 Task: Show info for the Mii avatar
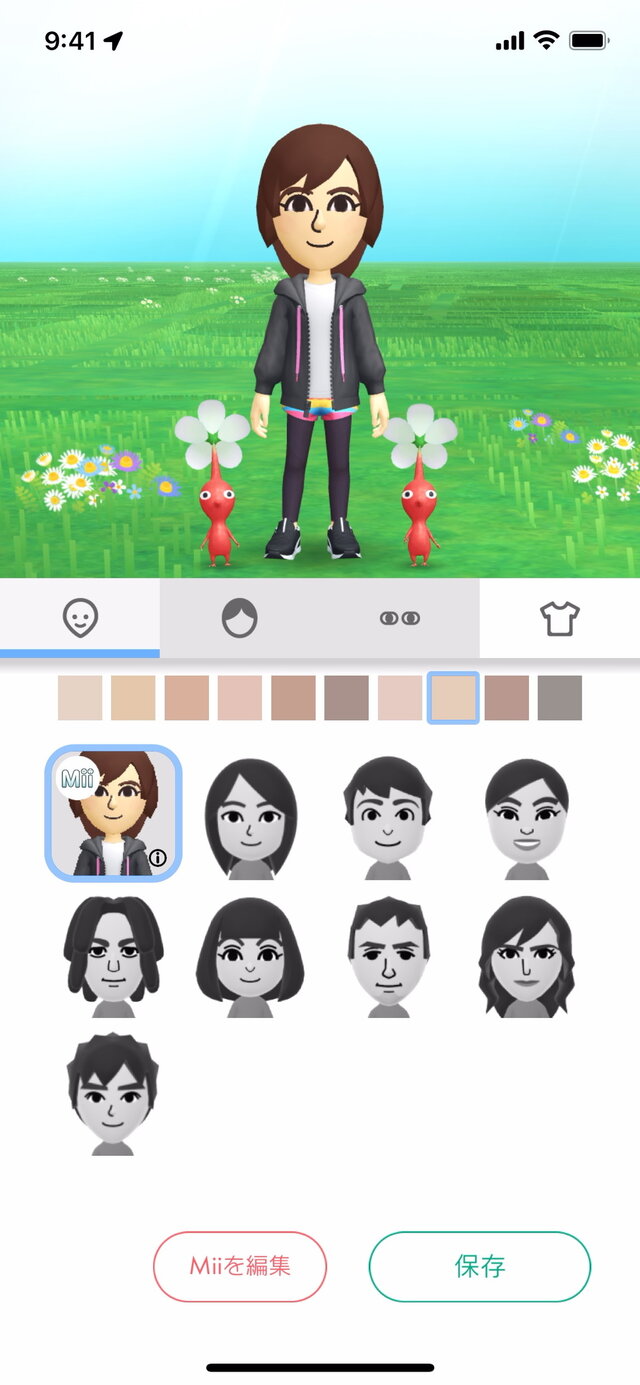(158, 858)
